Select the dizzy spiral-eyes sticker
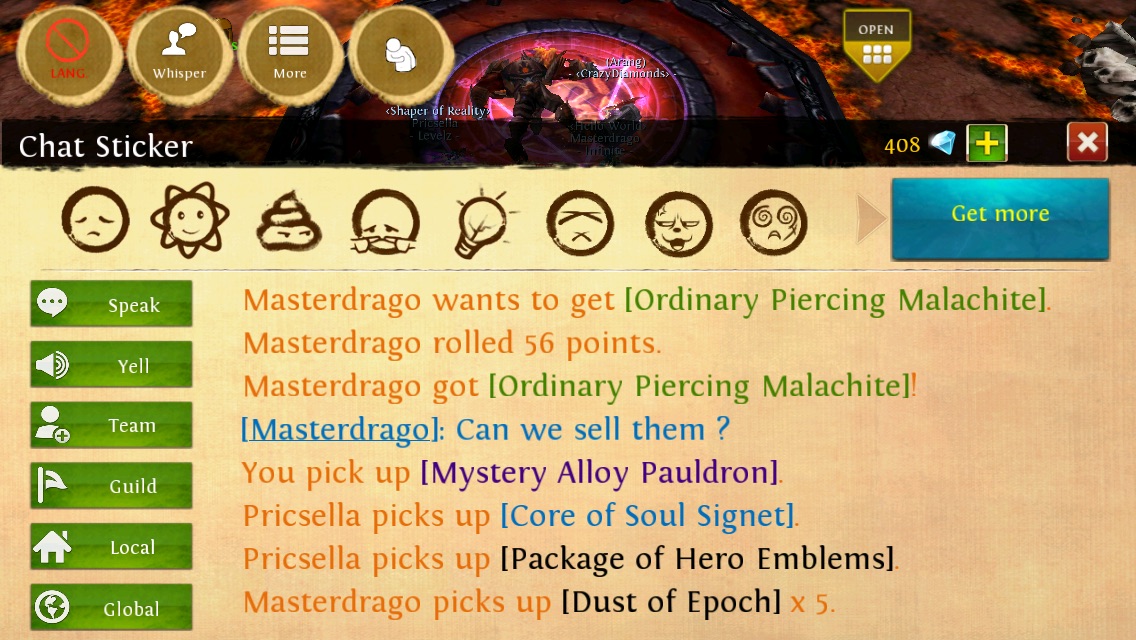The width and height of the screenshot is (1136, 640). [x=773, y=222]
